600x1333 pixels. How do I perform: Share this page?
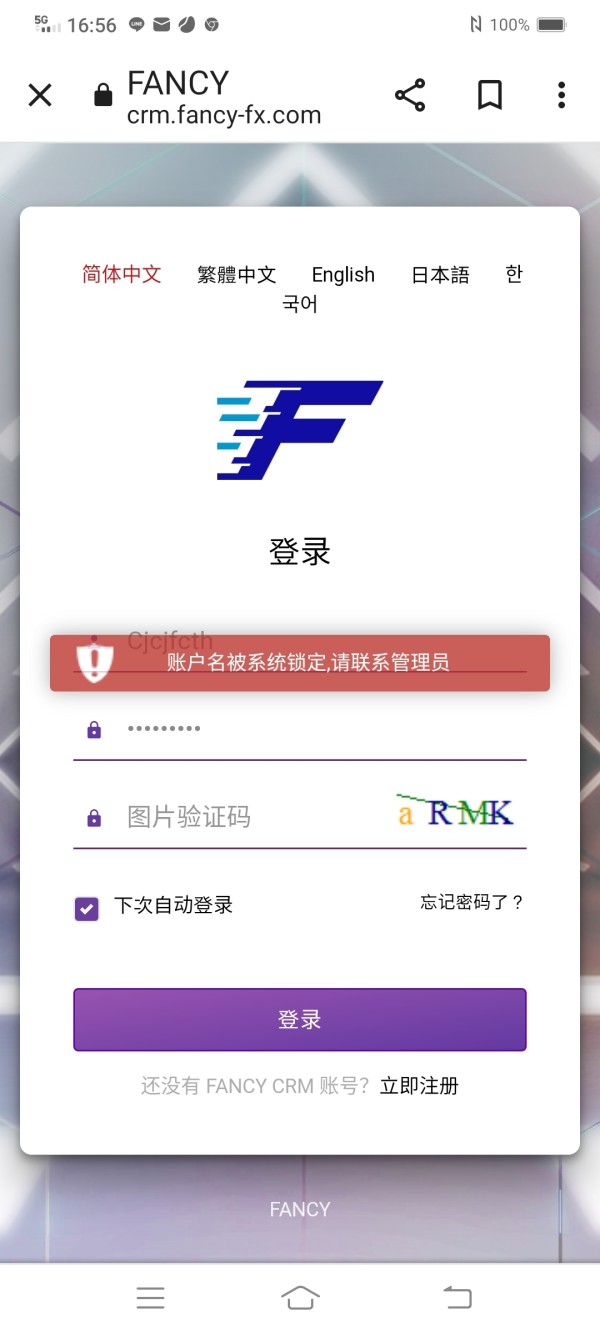point(410,95)
